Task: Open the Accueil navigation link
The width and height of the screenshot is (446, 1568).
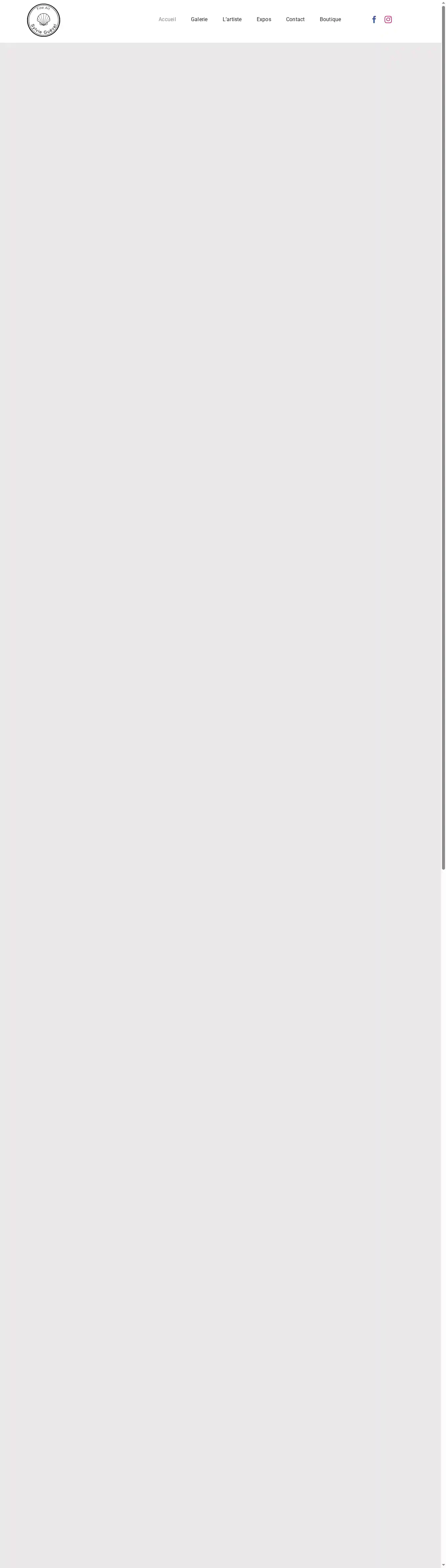Action: 167,20
